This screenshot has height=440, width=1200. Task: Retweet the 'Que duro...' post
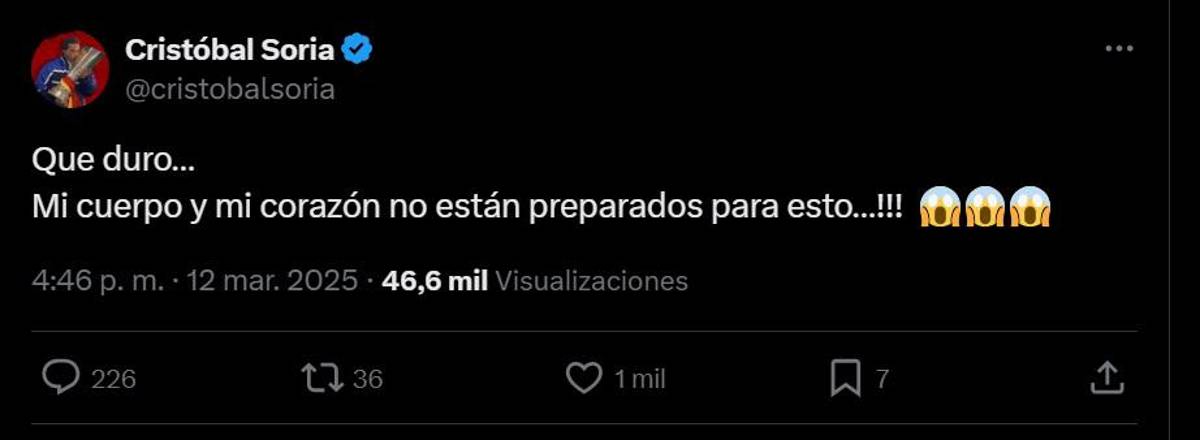point(323,378)
